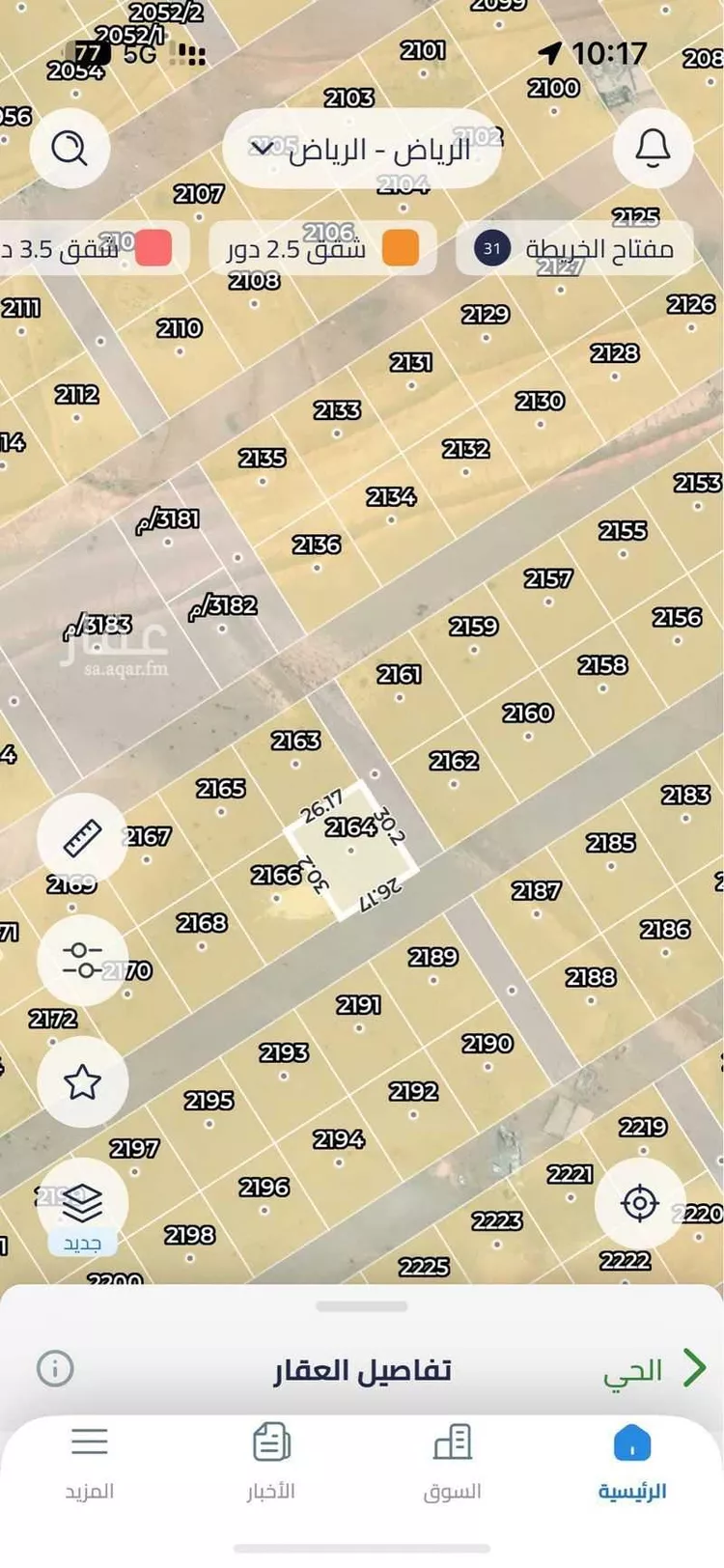Center the map on my location
This screenshot has height=1568, width=724.
point(640,1203)
